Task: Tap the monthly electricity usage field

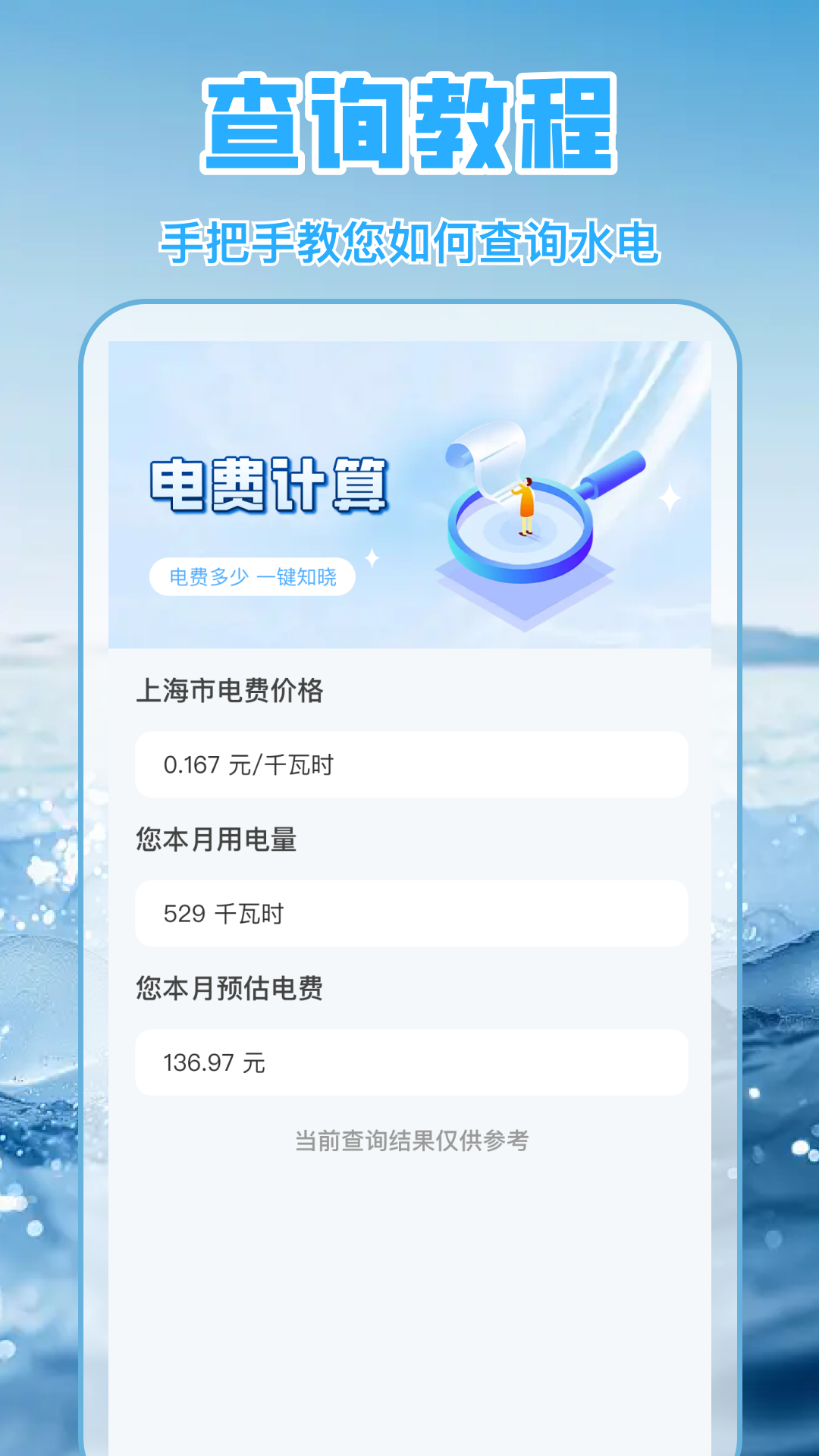Action: click(412, 915)
